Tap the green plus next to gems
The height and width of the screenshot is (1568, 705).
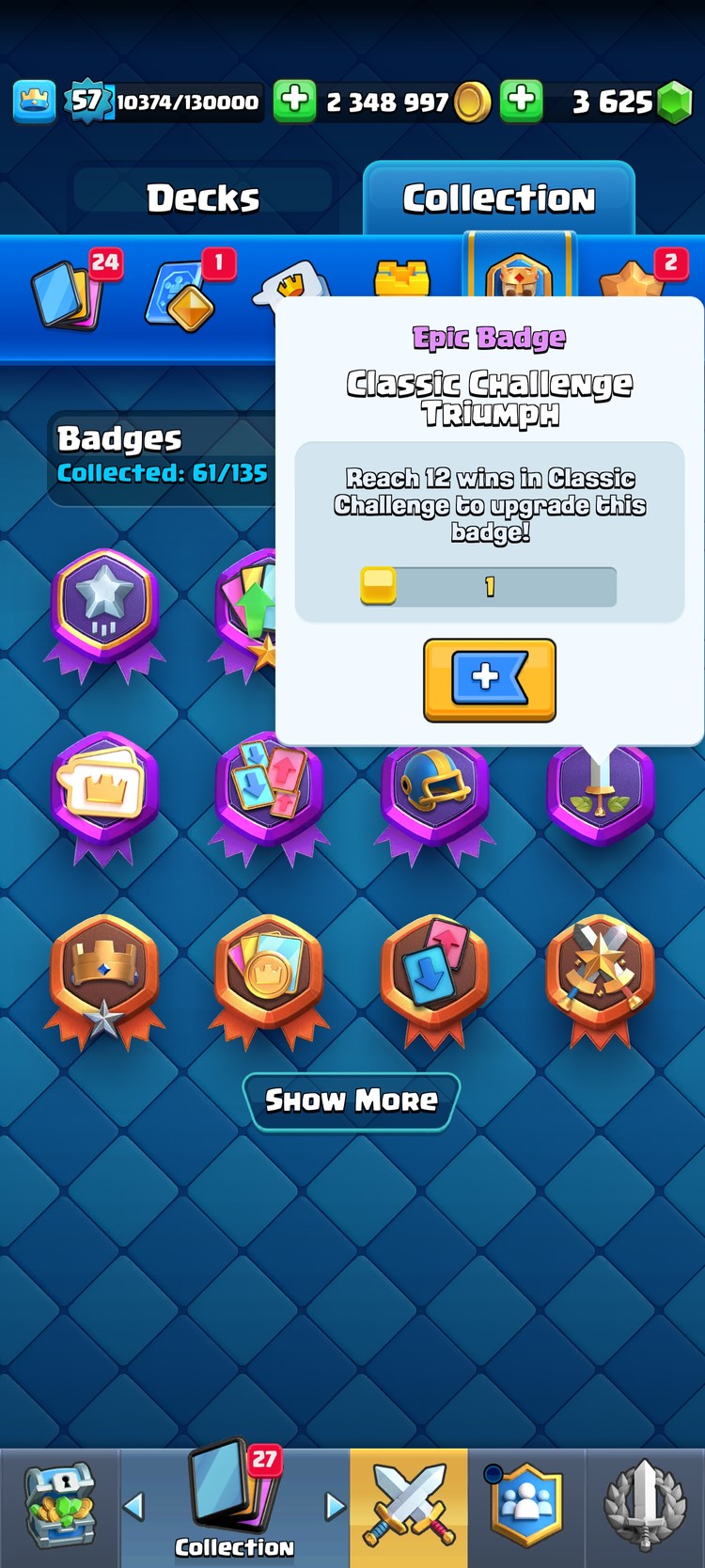point(522,100)
